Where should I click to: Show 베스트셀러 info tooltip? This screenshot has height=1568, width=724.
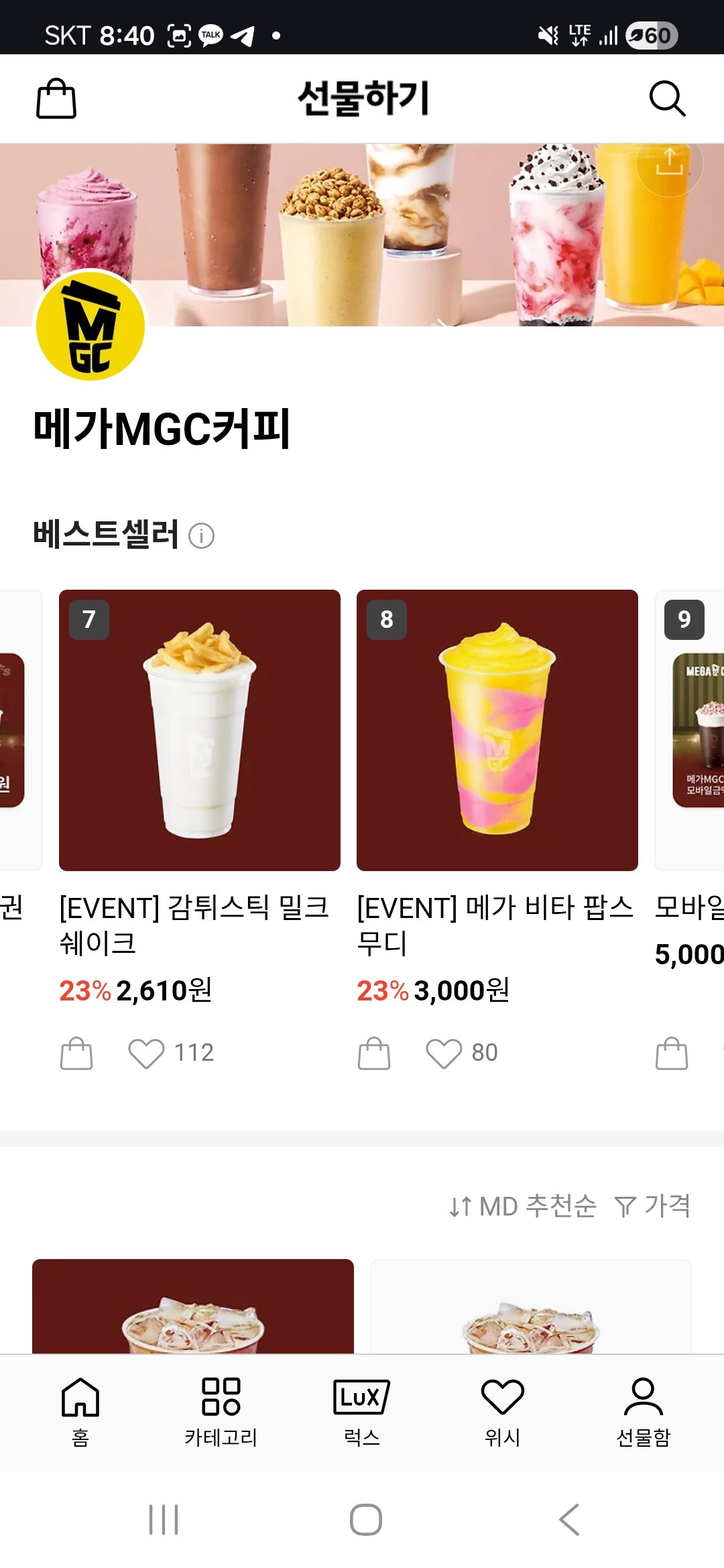201,536
